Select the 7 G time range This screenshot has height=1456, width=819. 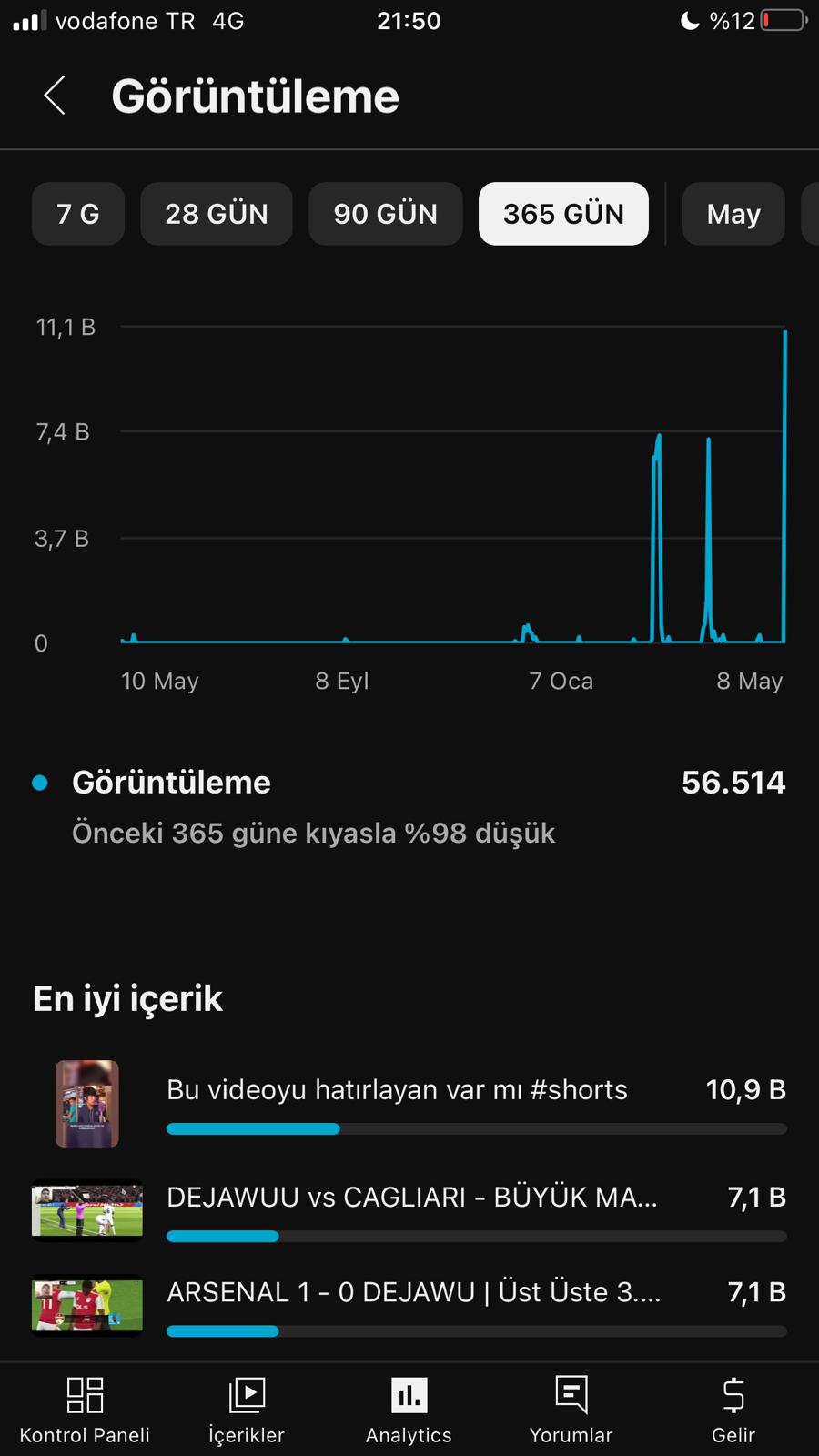coord(78,214)
